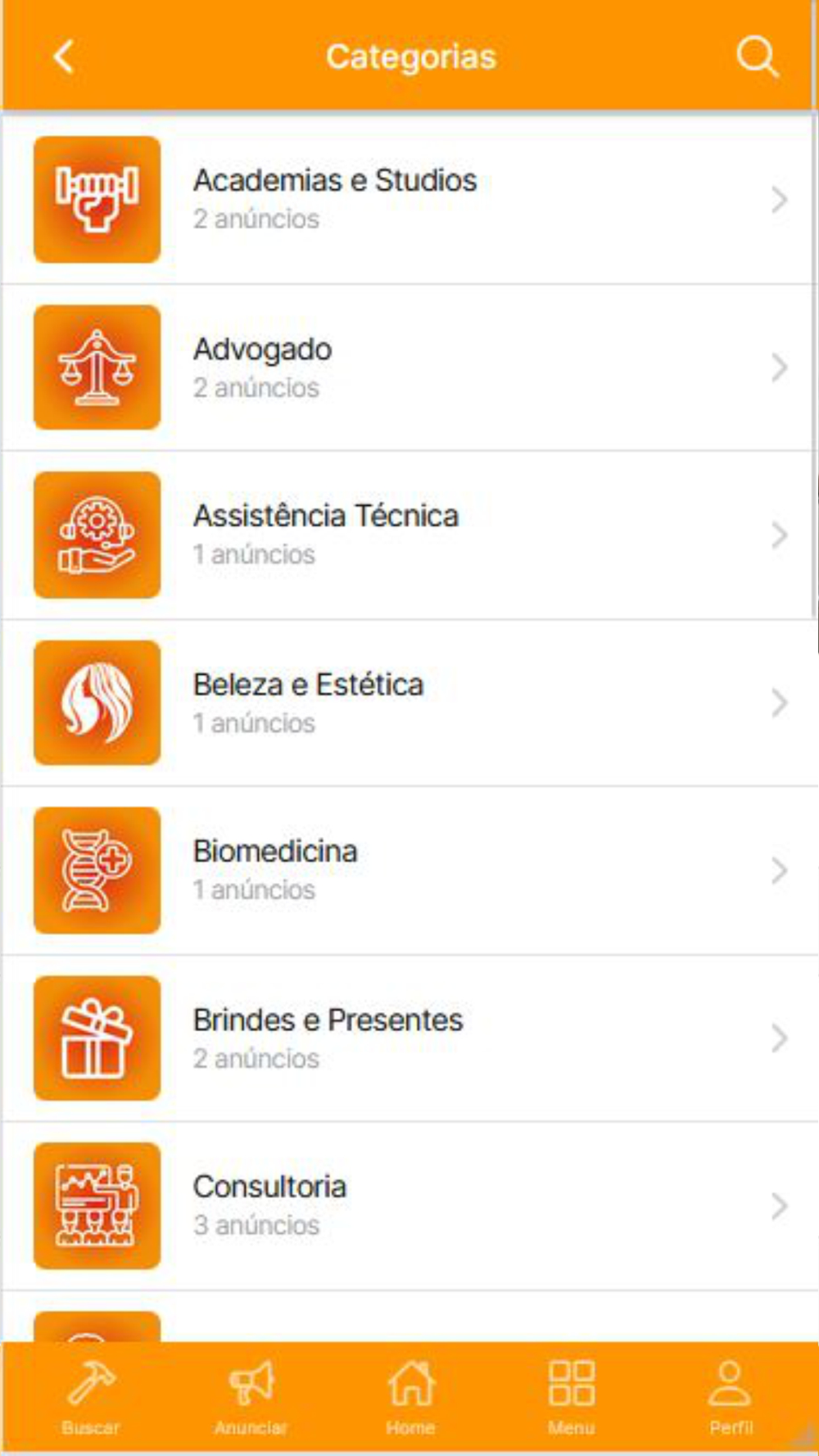This screenshot has width=819, height=1456.
Task: Open Academias e Studios category
Action: tap(409, 200)
